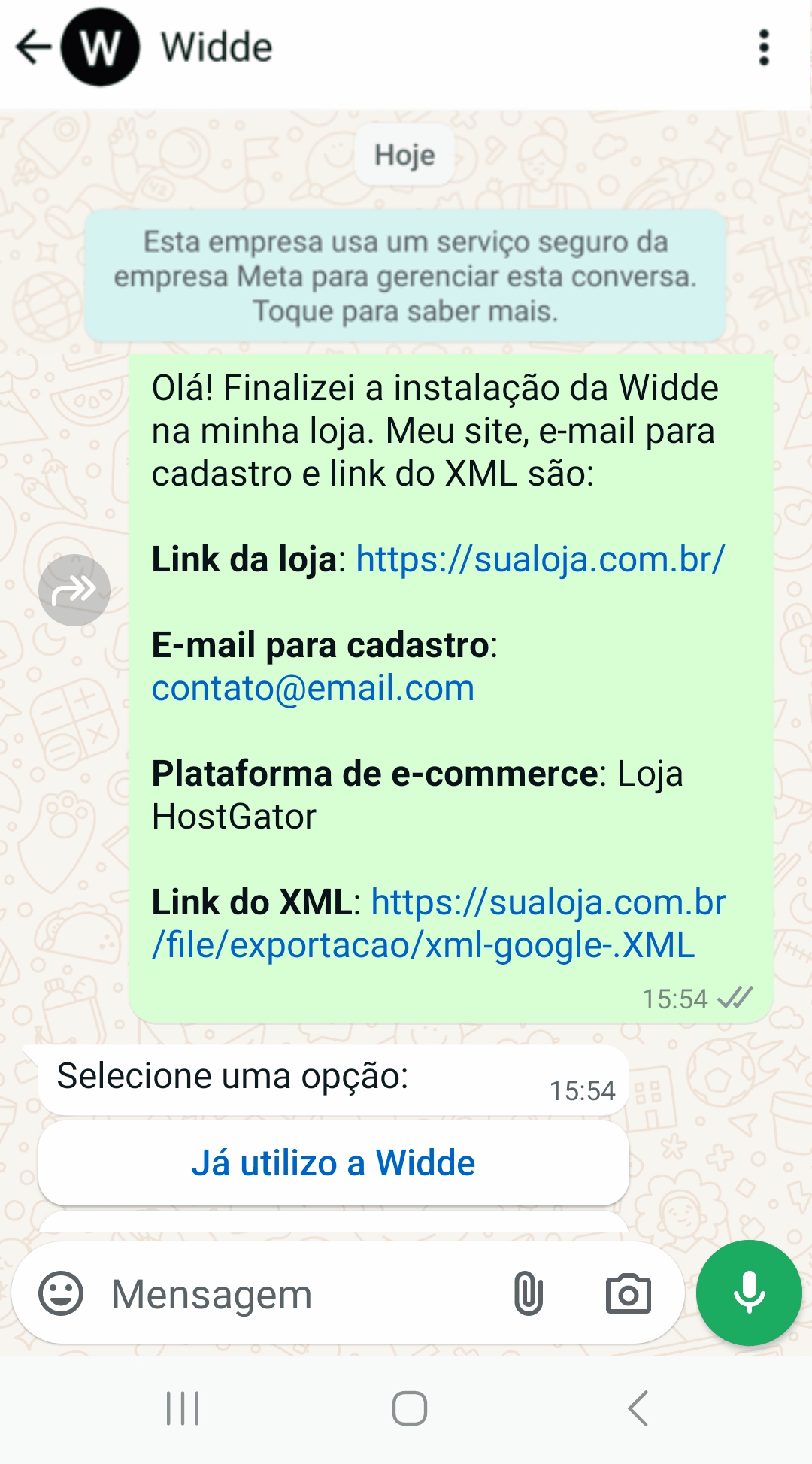The width and height of the screenshot is (812, 1464).
Task: Open the three-dot overflow menu
Action: pos(764,47)
